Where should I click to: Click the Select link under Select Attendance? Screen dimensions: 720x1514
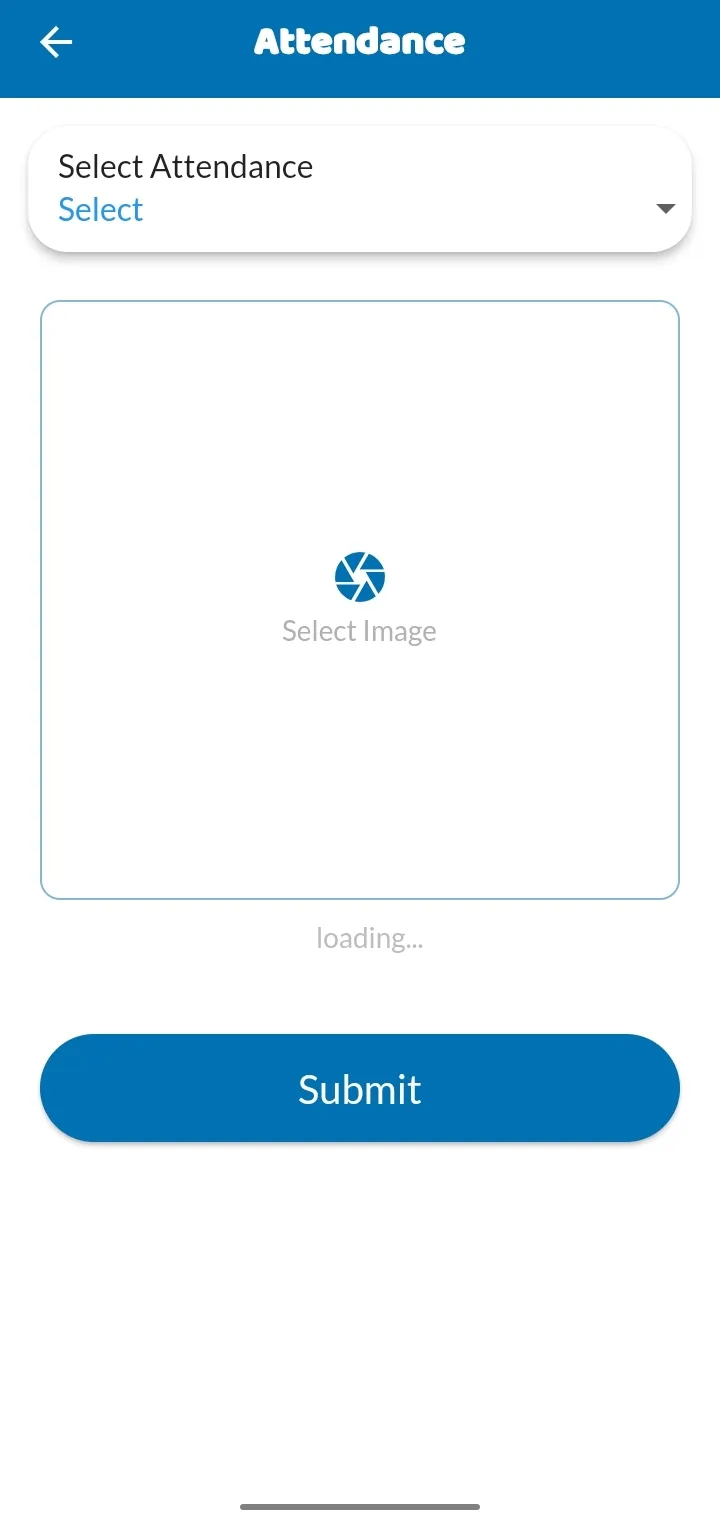pos(100,209)
